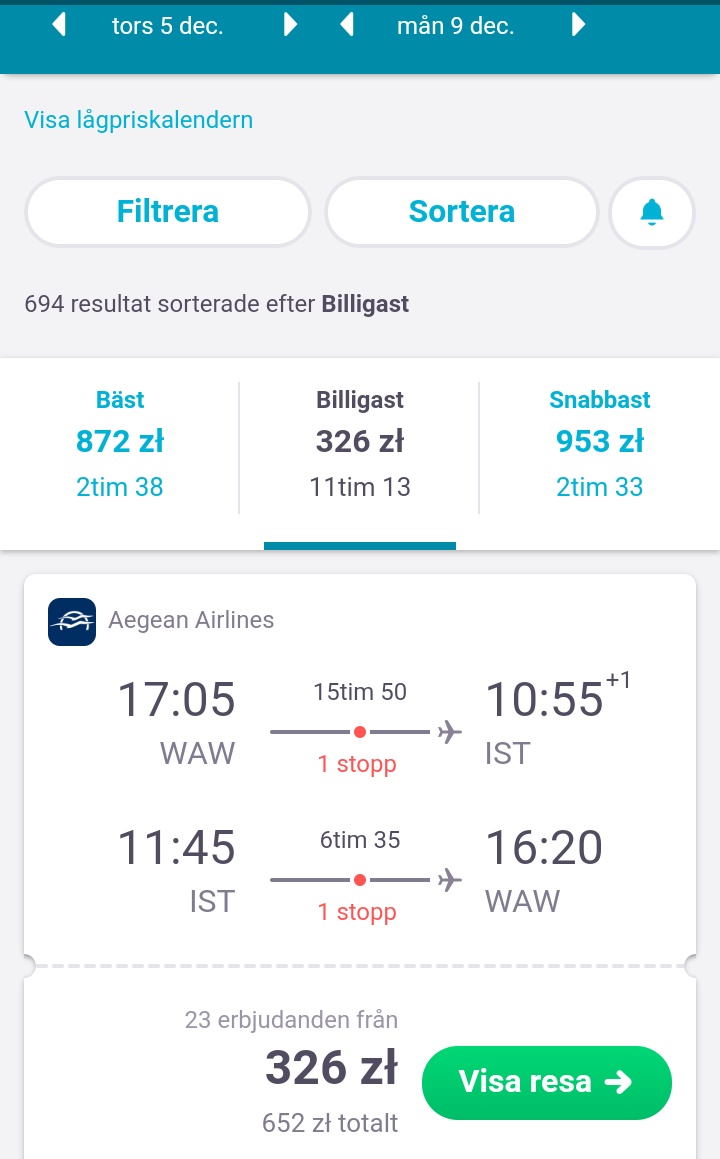Tap Visa resa for the 326 zł offer

pos(546,1082)
